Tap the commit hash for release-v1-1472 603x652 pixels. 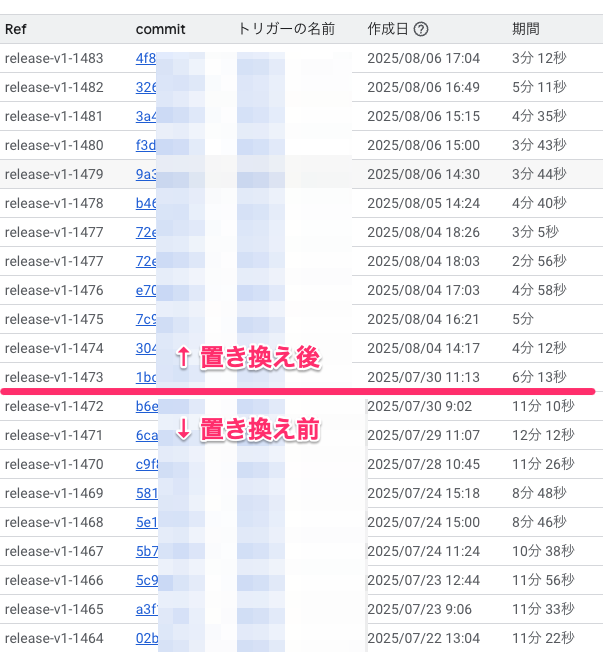pos(146,406)
